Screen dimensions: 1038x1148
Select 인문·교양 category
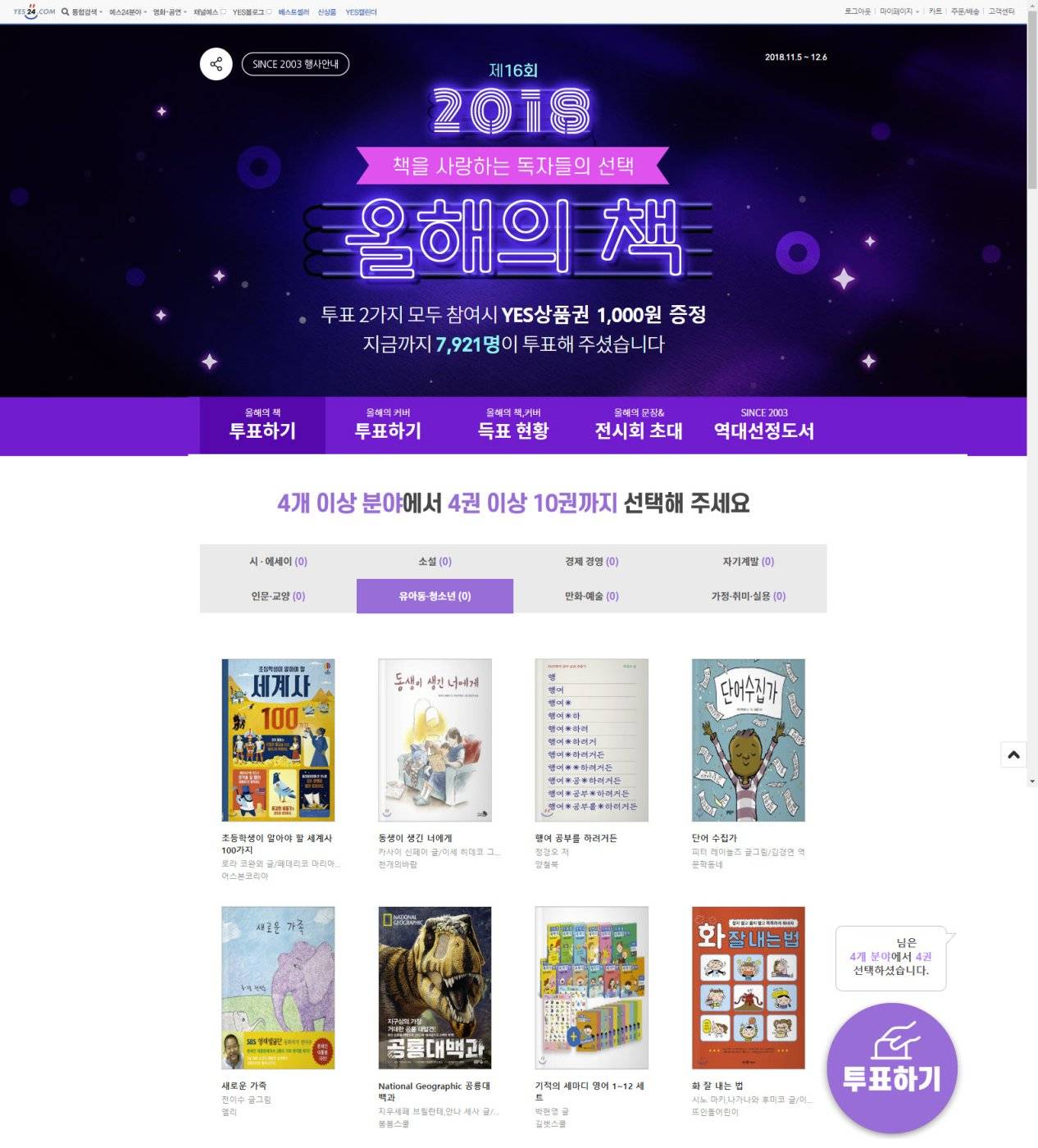coord(278,596)
